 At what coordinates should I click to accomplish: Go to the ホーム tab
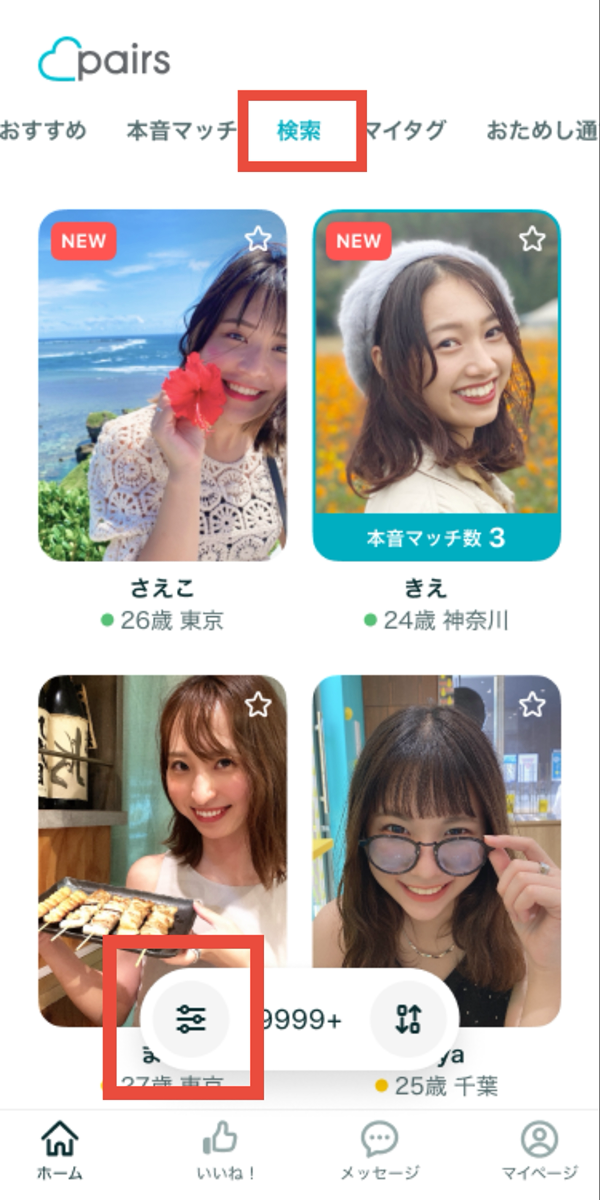click(61, 1150)
